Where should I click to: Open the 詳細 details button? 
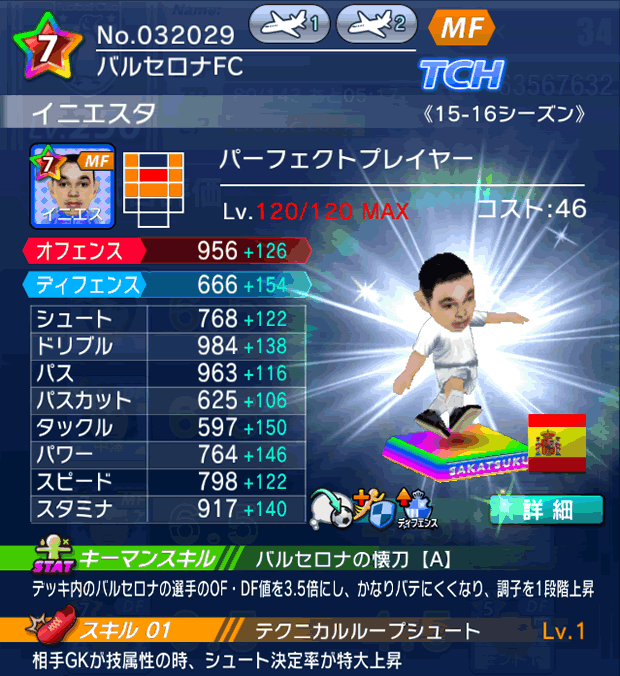point(546,509)
